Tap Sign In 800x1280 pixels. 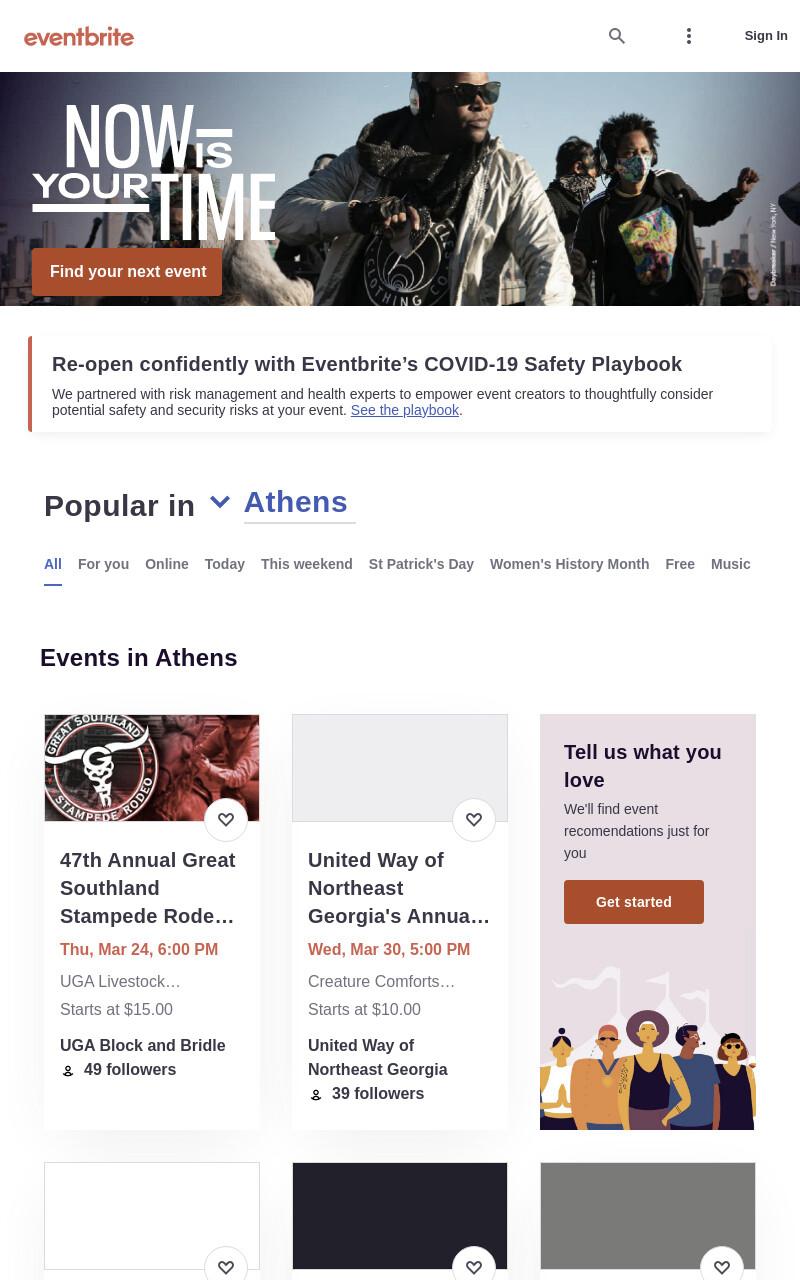coord(766,36)
